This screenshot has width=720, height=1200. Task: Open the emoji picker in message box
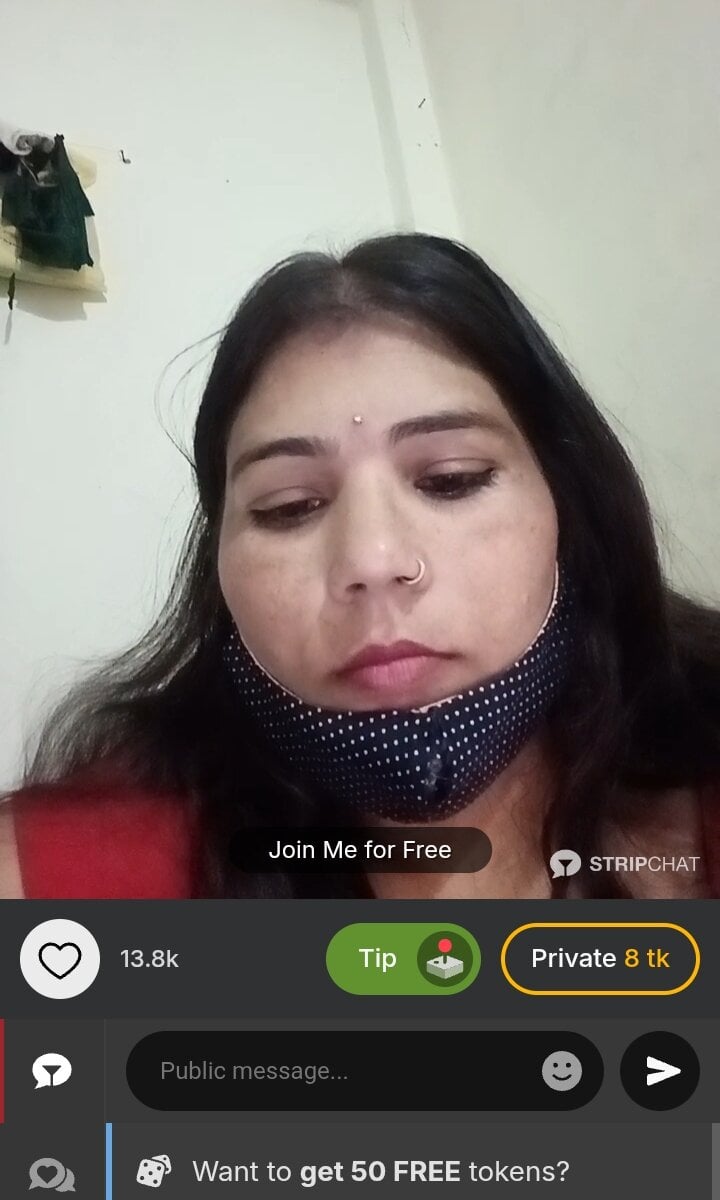point(562,1071)
